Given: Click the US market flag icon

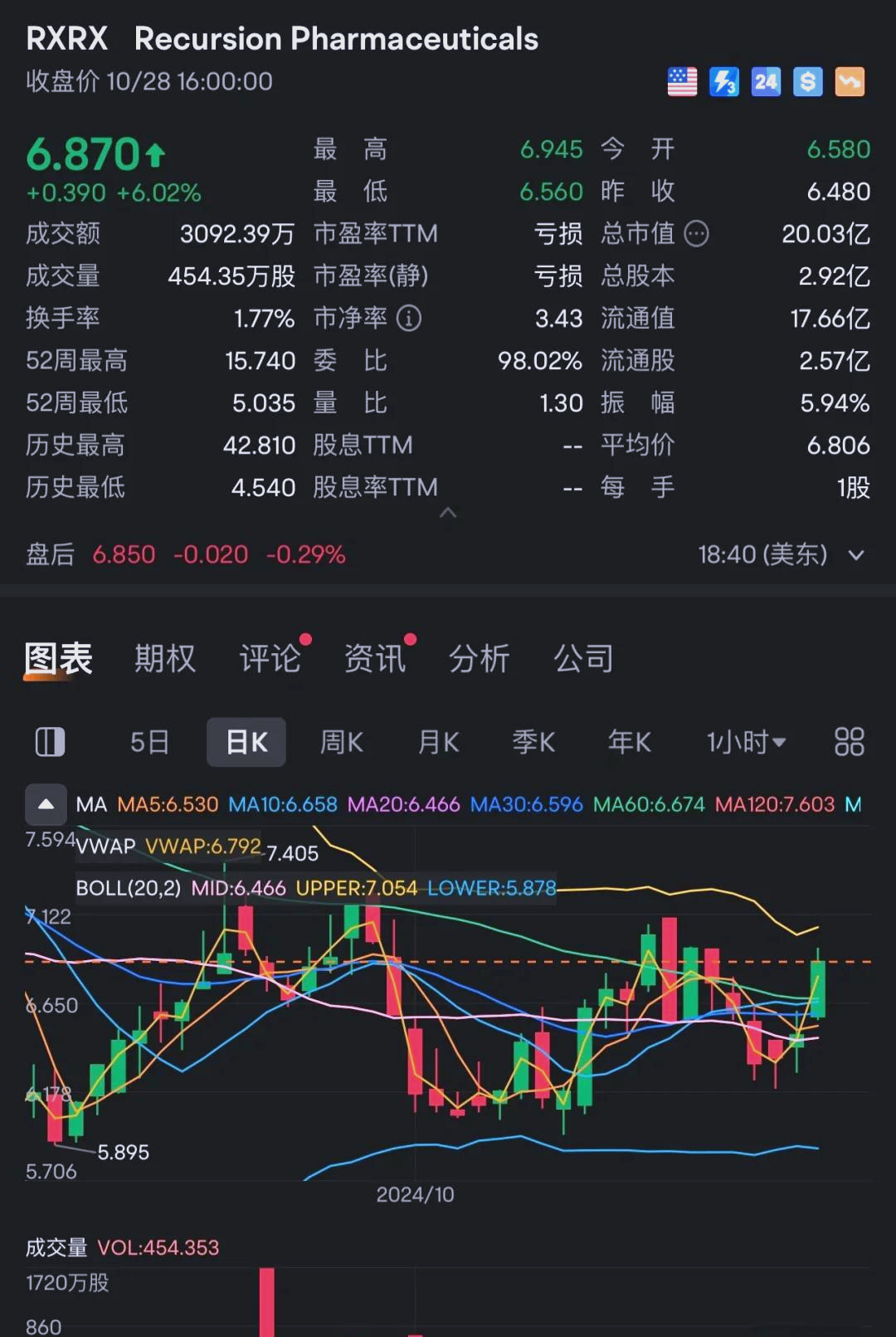Looking at the screenshot, I should pyautogui.click(x=682, y=81).
